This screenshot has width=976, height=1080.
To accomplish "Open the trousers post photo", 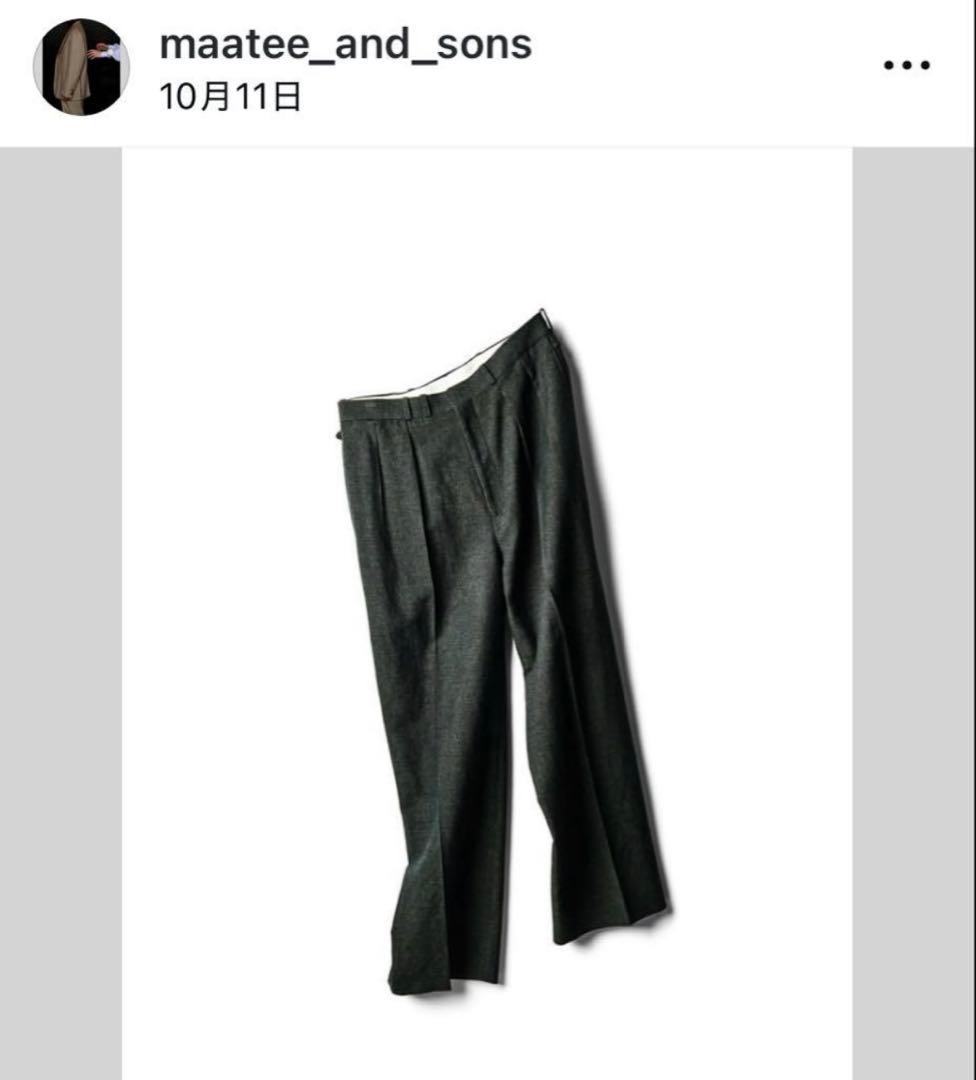I will [487, 612].
